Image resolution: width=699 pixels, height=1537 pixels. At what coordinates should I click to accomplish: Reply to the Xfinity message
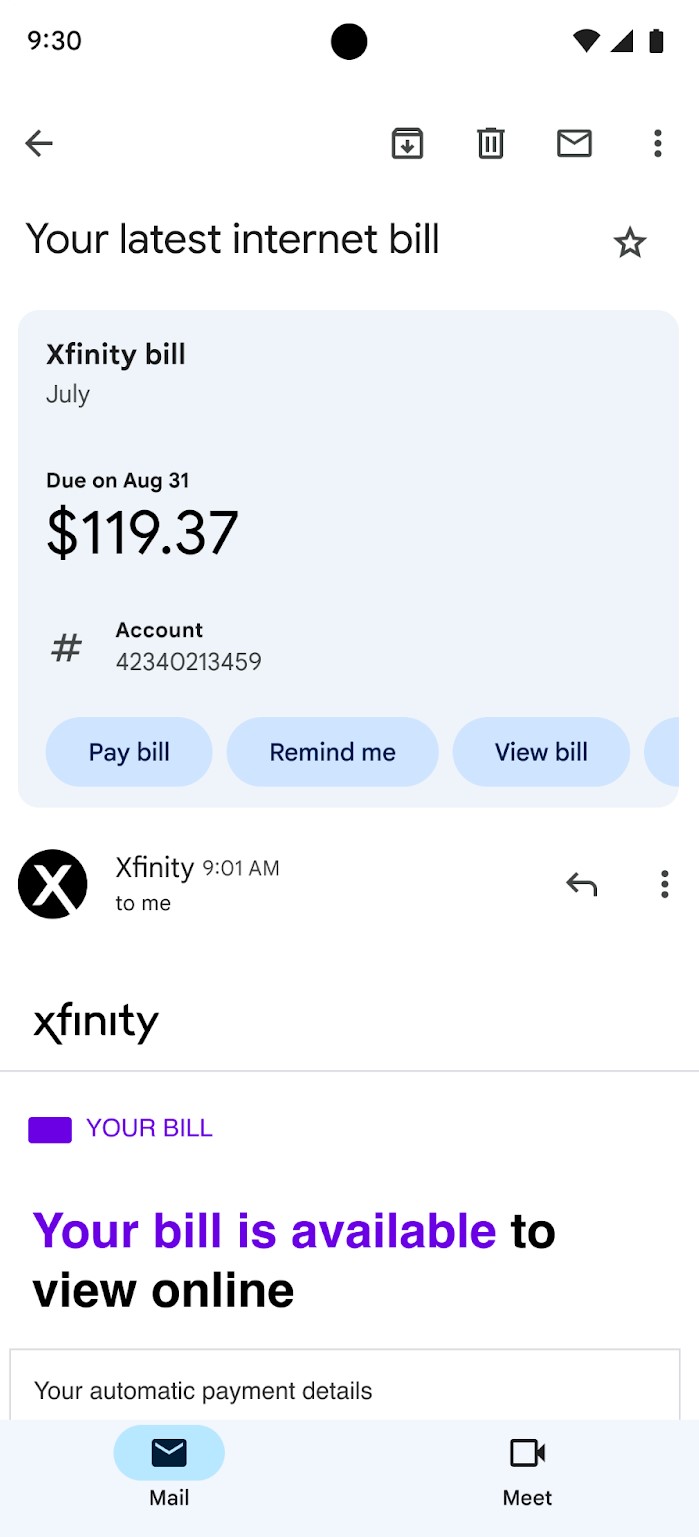(x=581, y=884)
